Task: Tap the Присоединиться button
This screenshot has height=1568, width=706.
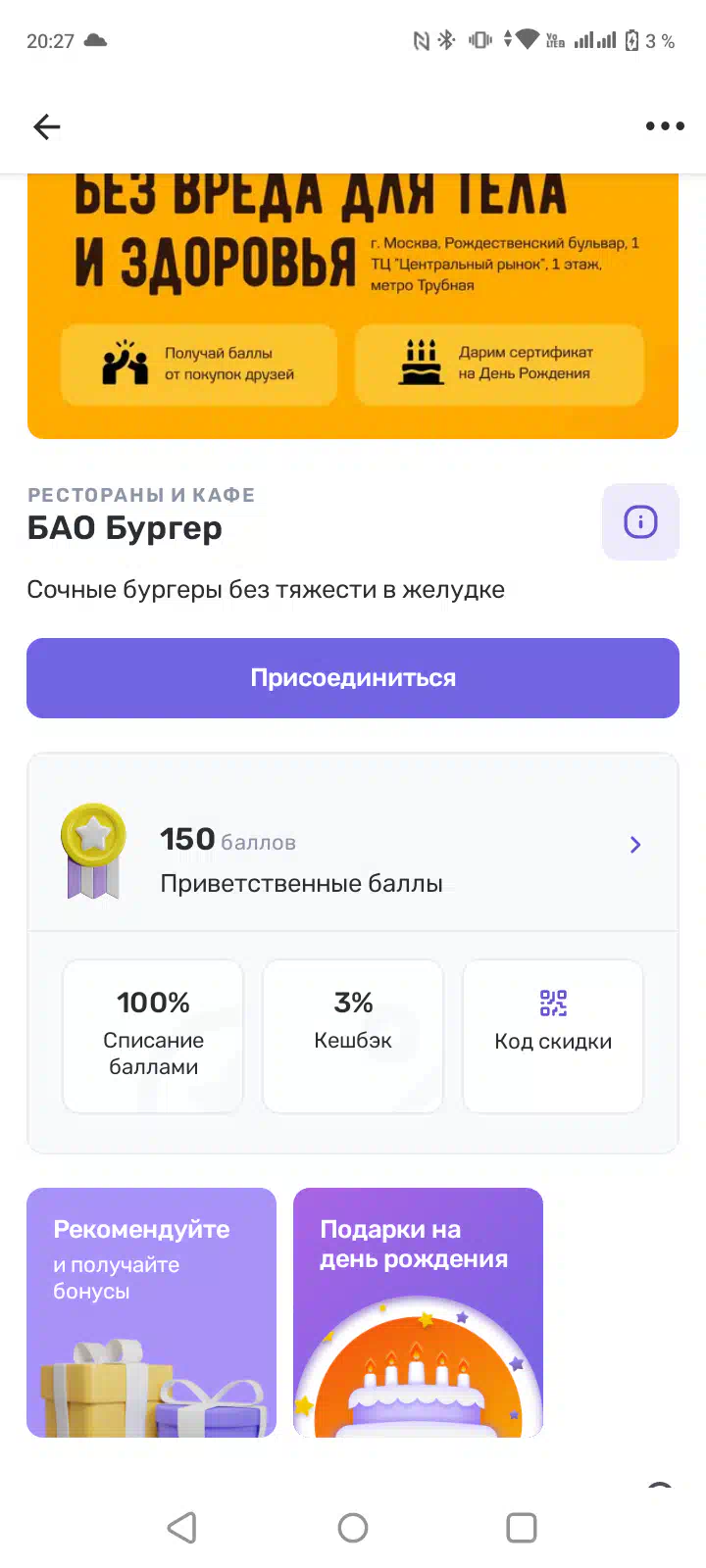Action: pos(353,678)
